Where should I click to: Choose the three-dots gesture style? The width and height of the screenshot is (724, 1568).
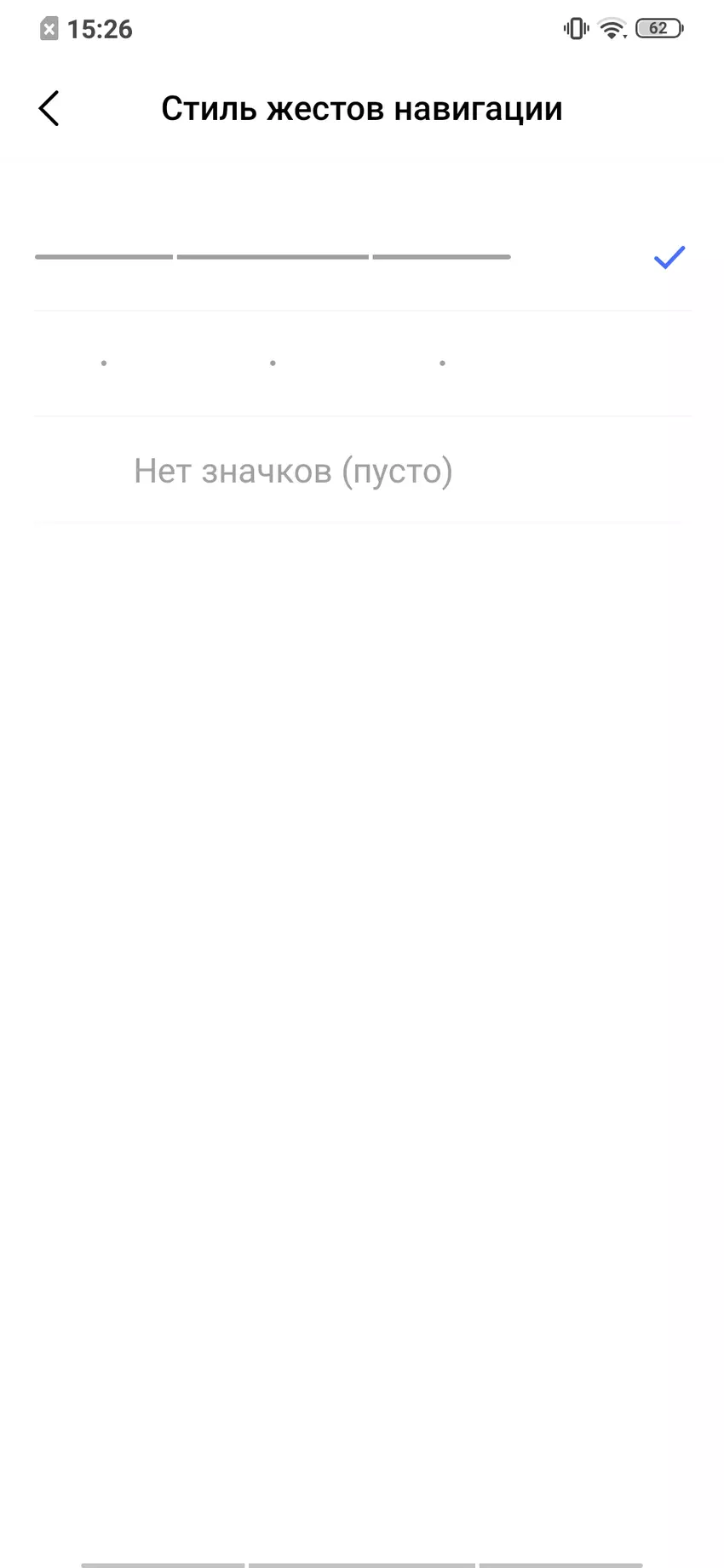(x=273, y=363)
